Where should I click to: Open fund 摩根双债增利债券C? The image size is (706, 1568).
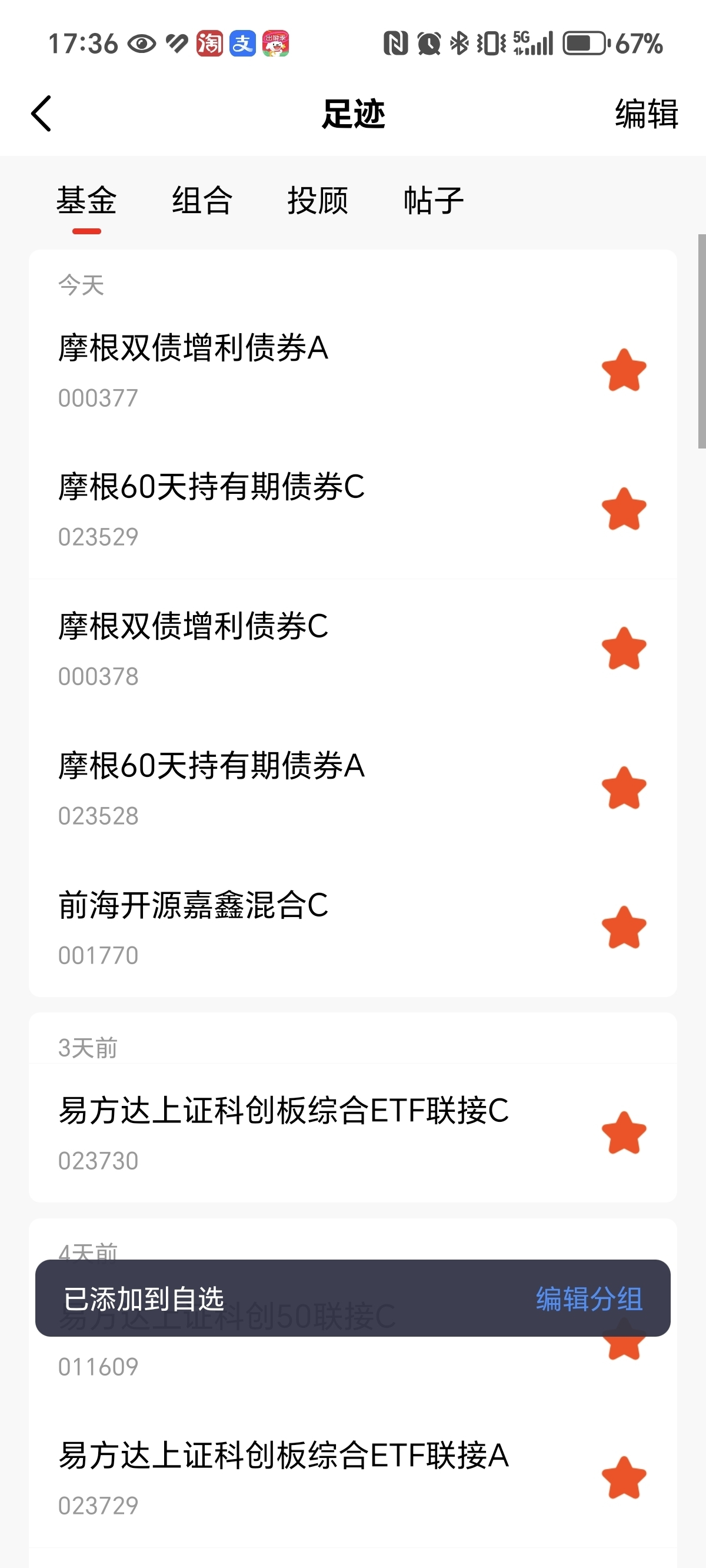point(353,649)
